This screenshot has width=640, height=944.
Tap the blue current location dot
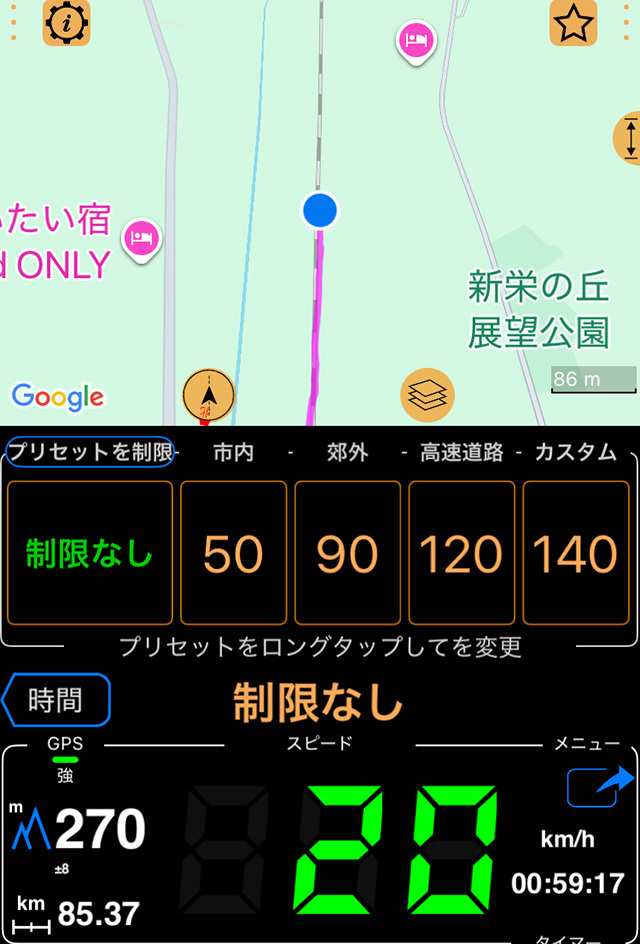[320, 211]
